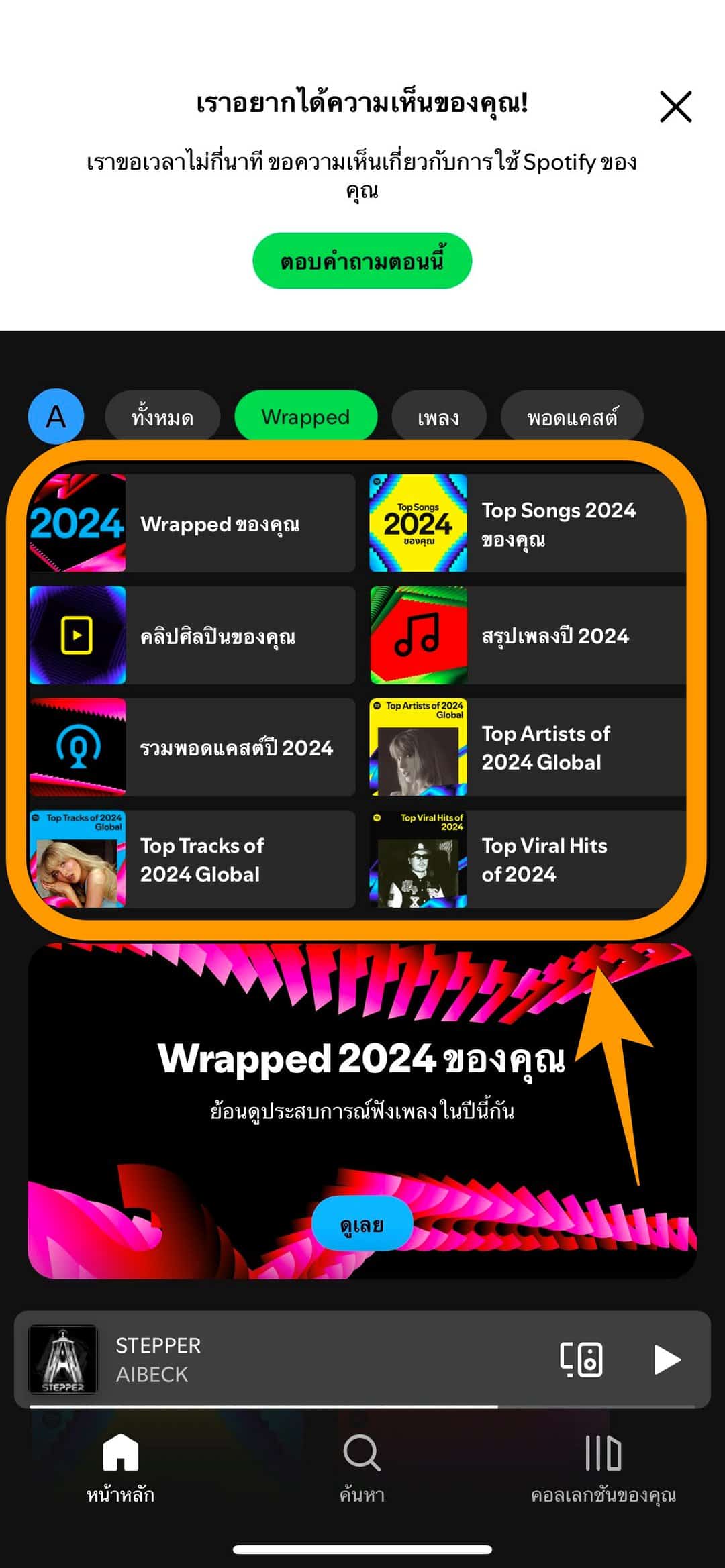Tap the music note icon for song summary 2024
Viewport: 725px width, 1568px height.
(418, 635)
